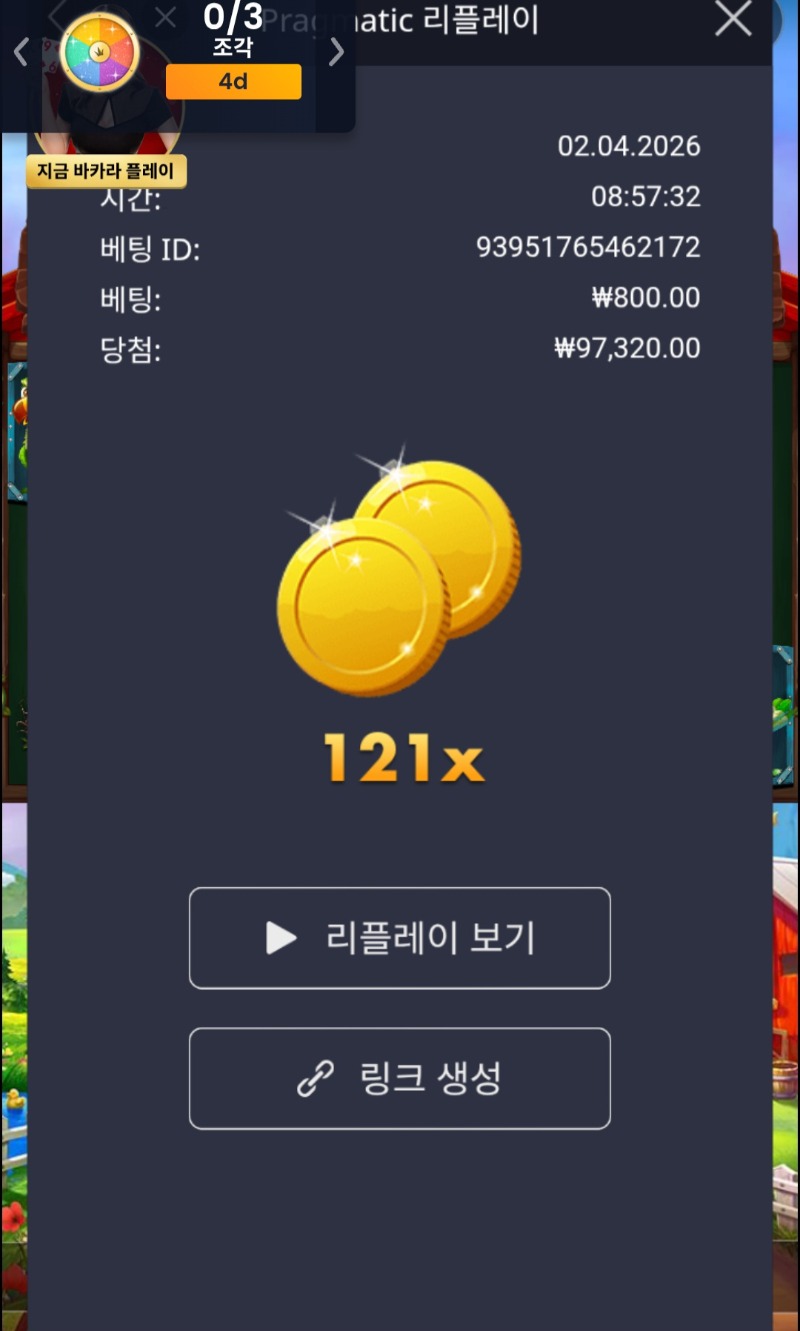Tap 지금 바카라 플레이 banner
The width and height of the screenshot is (800, 1331).
pyautogui.click(x=106, y=172)
